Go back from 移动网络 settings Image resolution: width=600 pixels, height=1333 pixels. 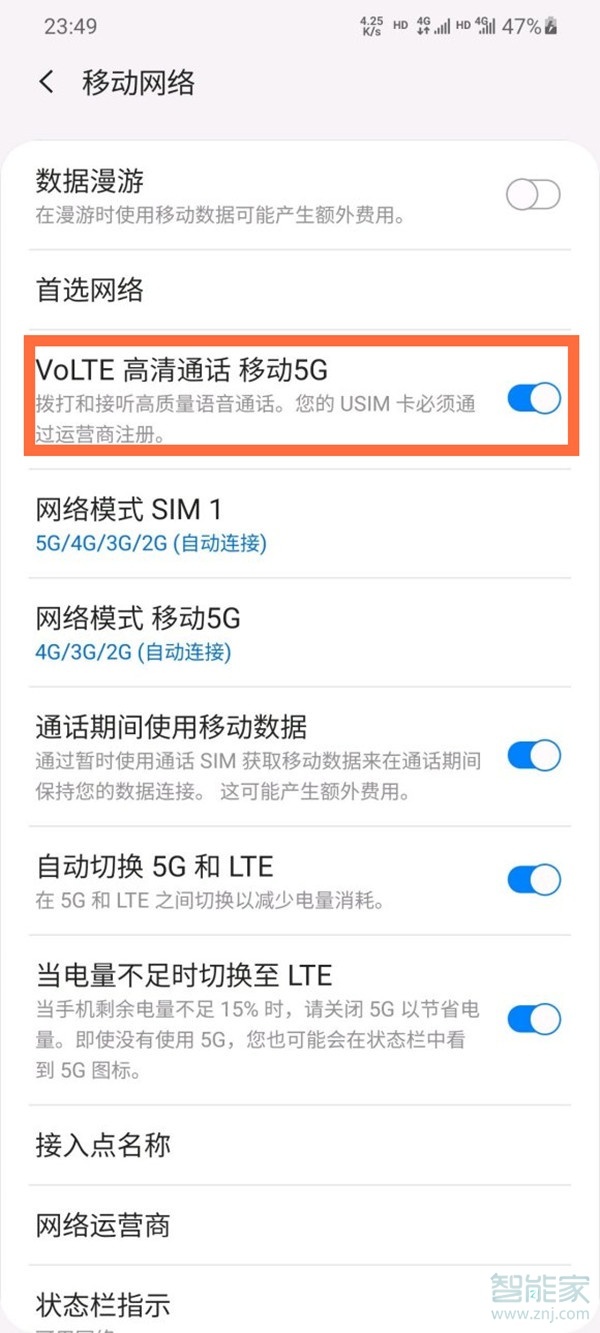(46, 83)
